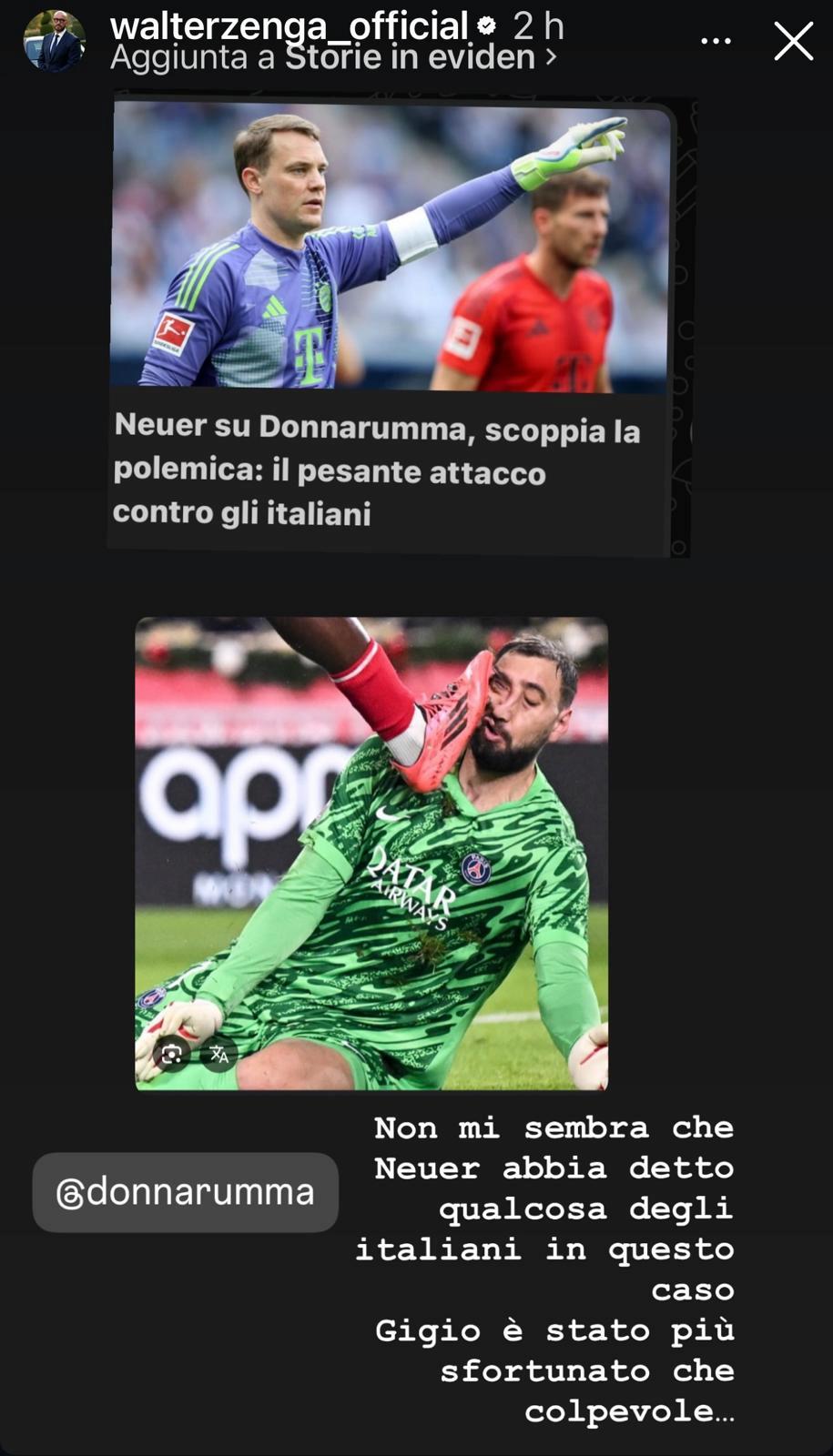Open the "Aggiunta a Storie in eviden" highlight link

(333, 57)
